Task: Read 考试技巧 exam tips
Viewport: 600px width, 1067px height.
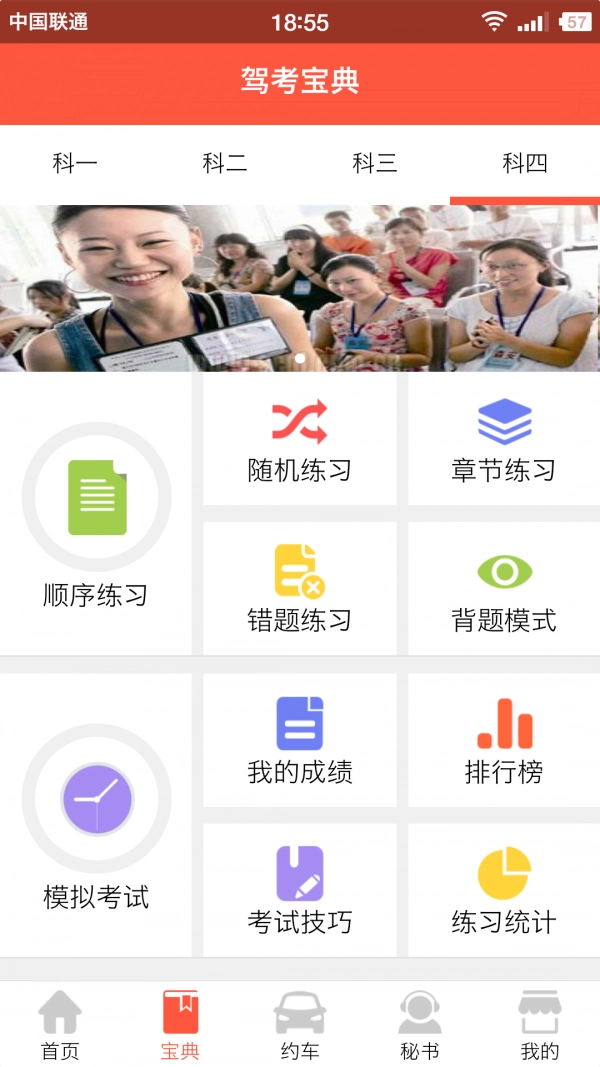Action: coord(300,890)
